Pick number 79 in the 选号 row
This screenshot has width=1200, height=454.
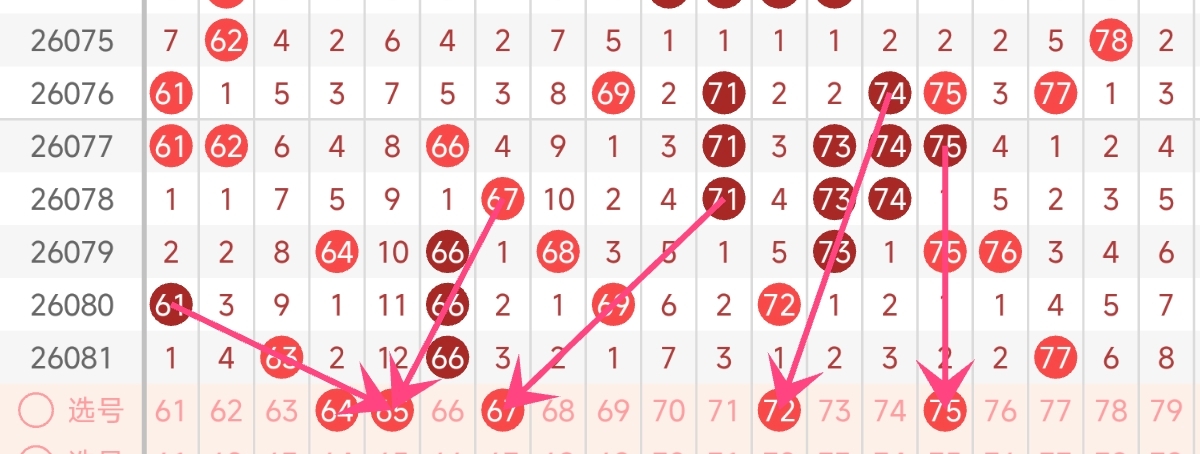click(1165, 410)
